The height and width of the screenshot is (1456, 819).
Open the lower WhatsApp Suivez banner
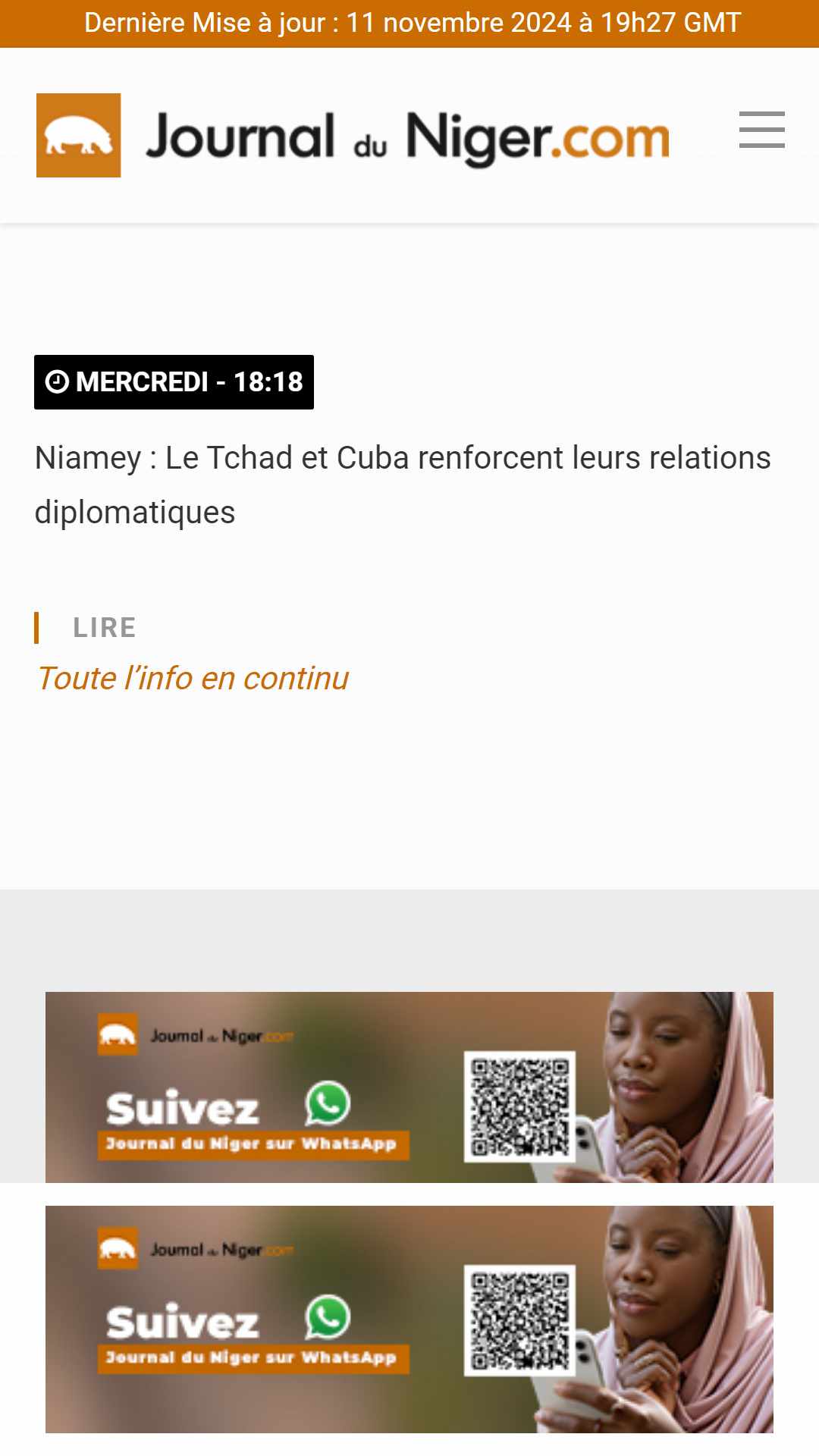[409, 1319]
